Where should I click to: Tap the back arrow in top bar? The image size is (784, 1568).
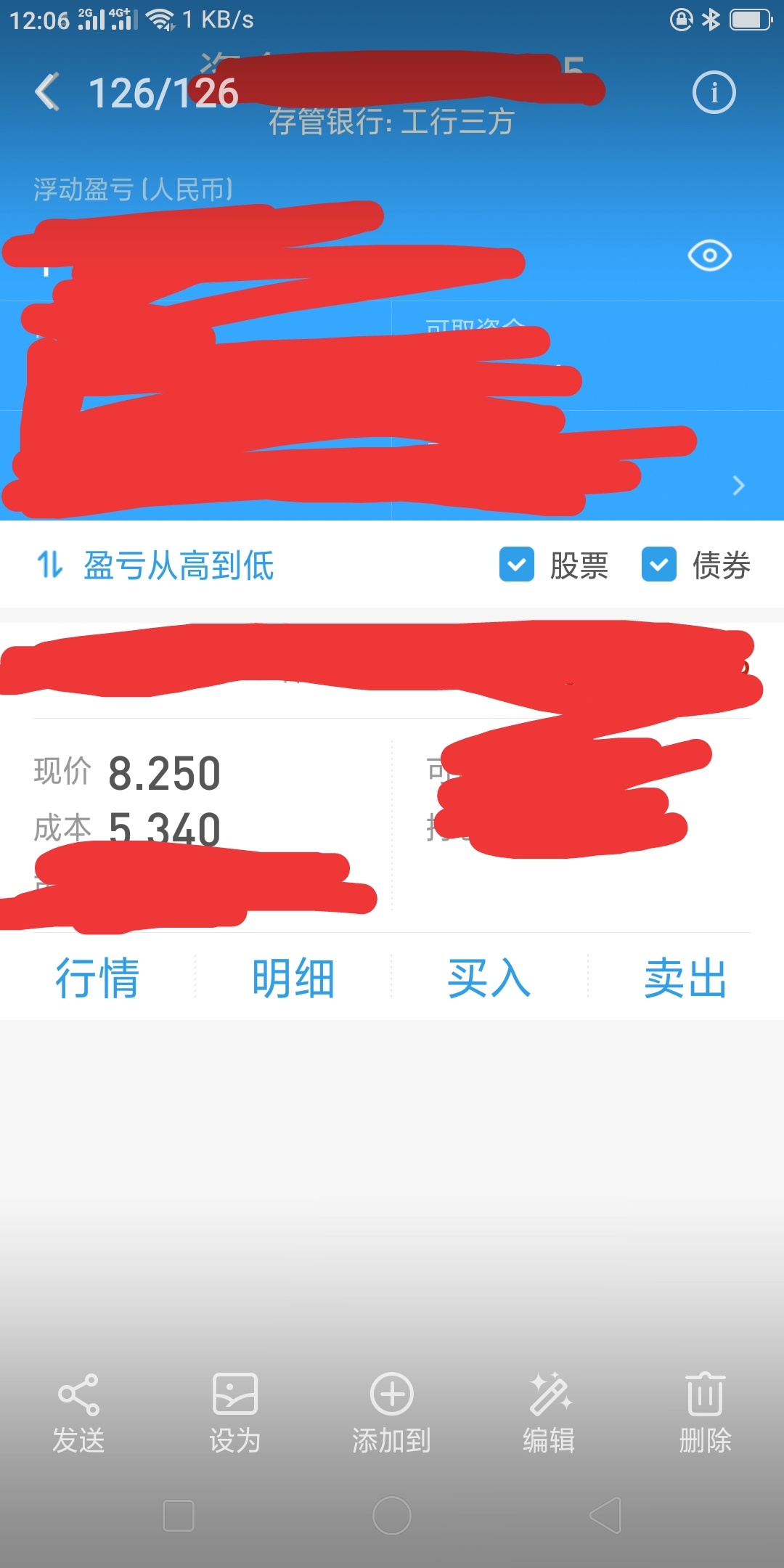pyautogui.click(x=48, y=92)
